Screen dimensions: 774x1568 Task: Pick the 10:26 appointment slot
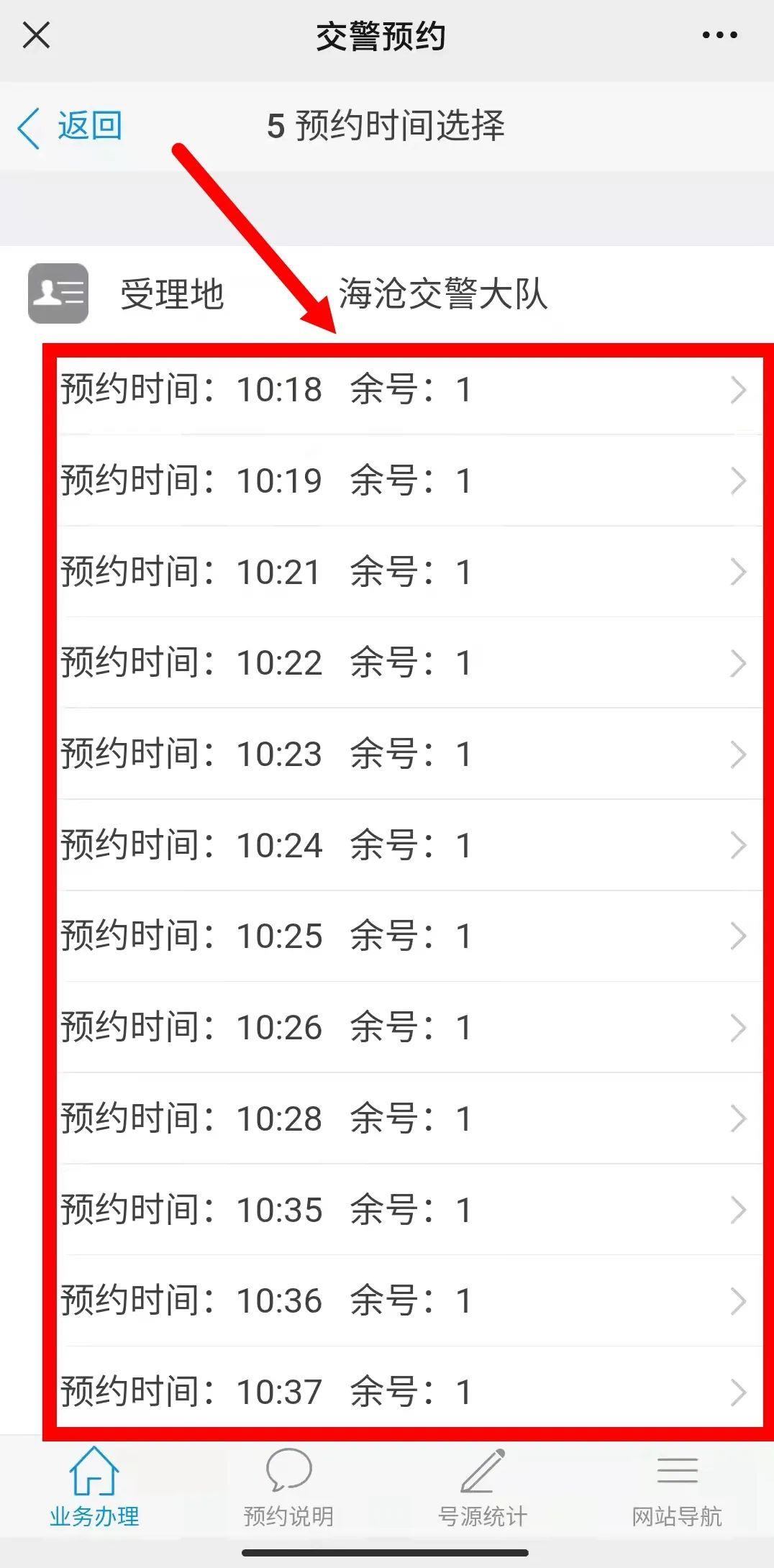409,1027
